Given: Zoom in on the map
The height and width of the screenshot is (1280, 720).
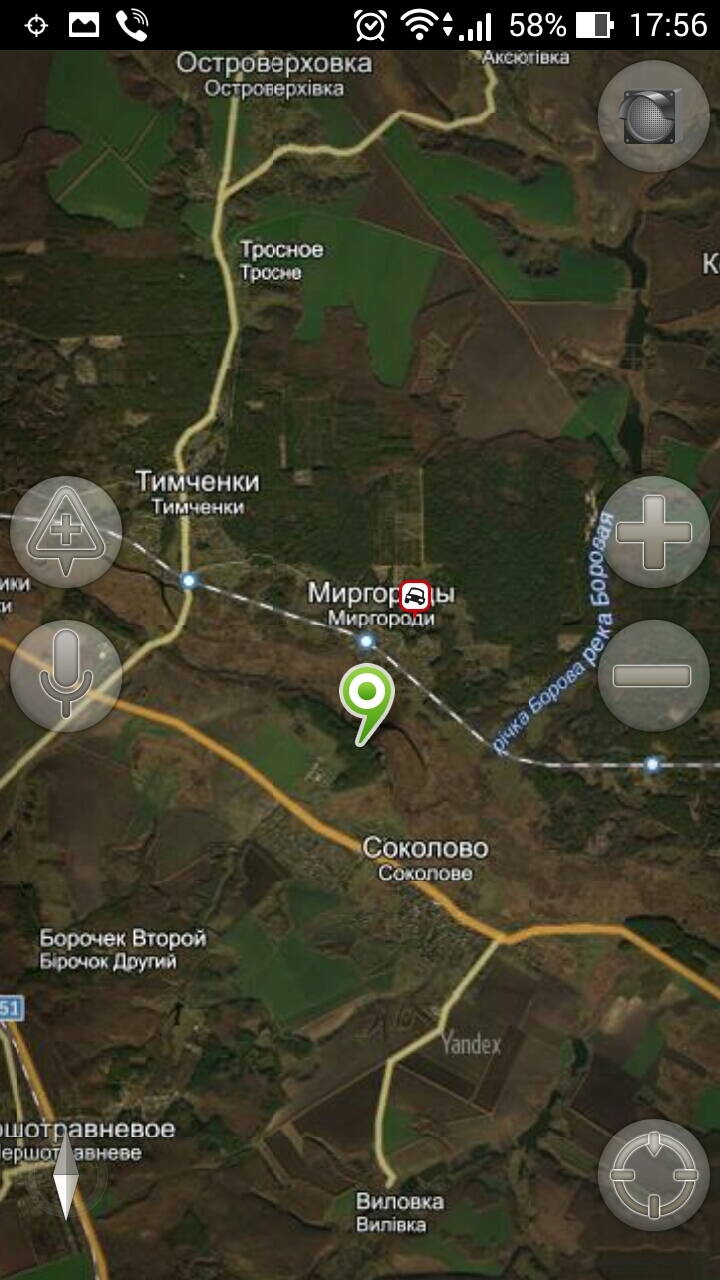Looking at the screenshot, I should tap(653, 531).
